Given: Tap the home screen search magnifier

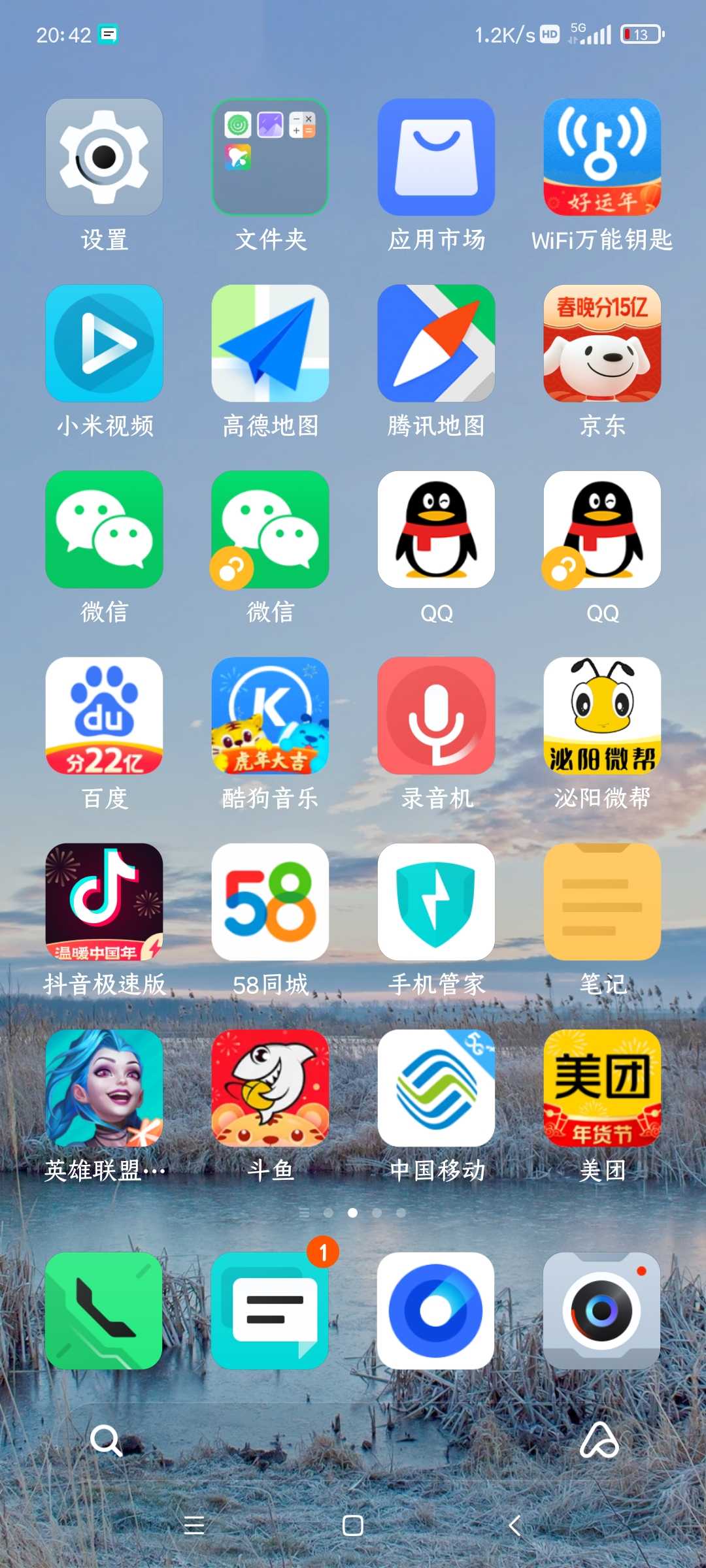Looking at the screenshot, I should point(106,1441).
